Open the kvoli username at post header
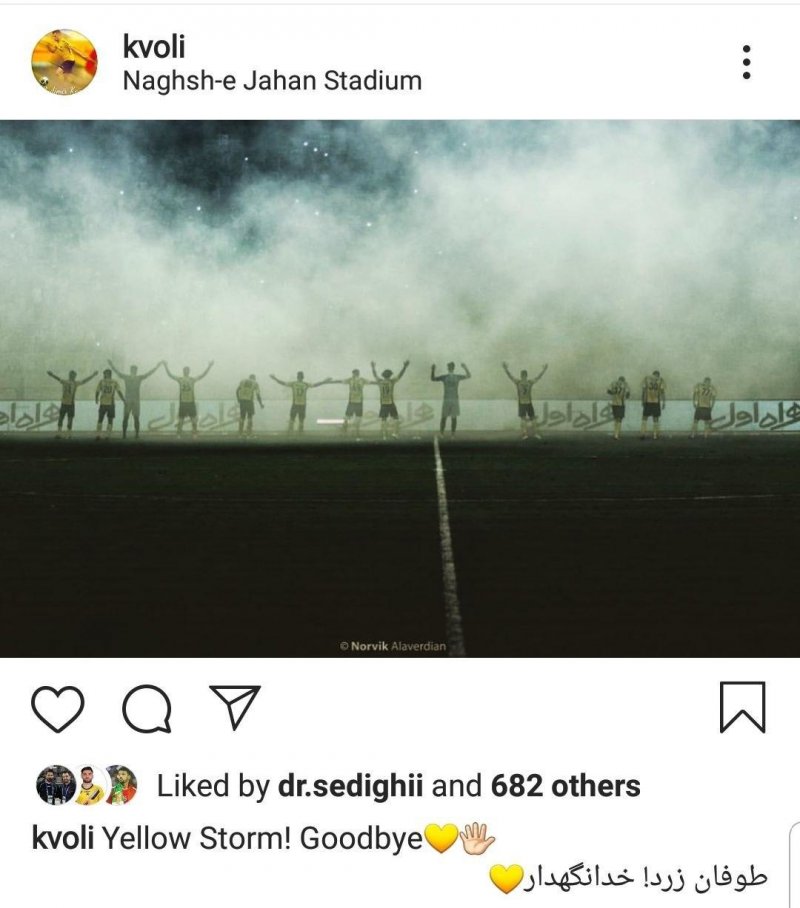The image size is (800, 908). [153, 46]
